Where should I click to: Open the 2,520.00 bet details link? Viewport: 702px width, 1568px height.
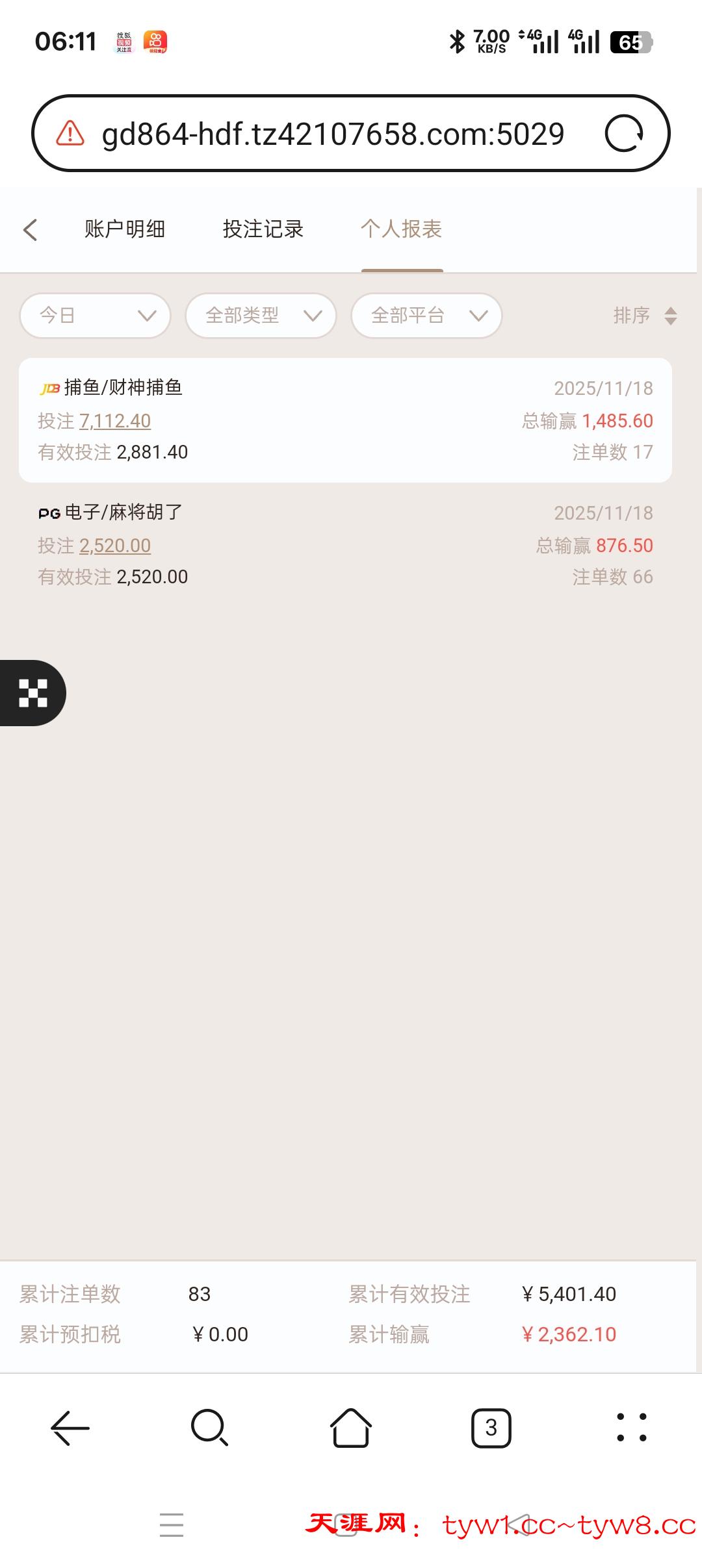pos(116,546)
